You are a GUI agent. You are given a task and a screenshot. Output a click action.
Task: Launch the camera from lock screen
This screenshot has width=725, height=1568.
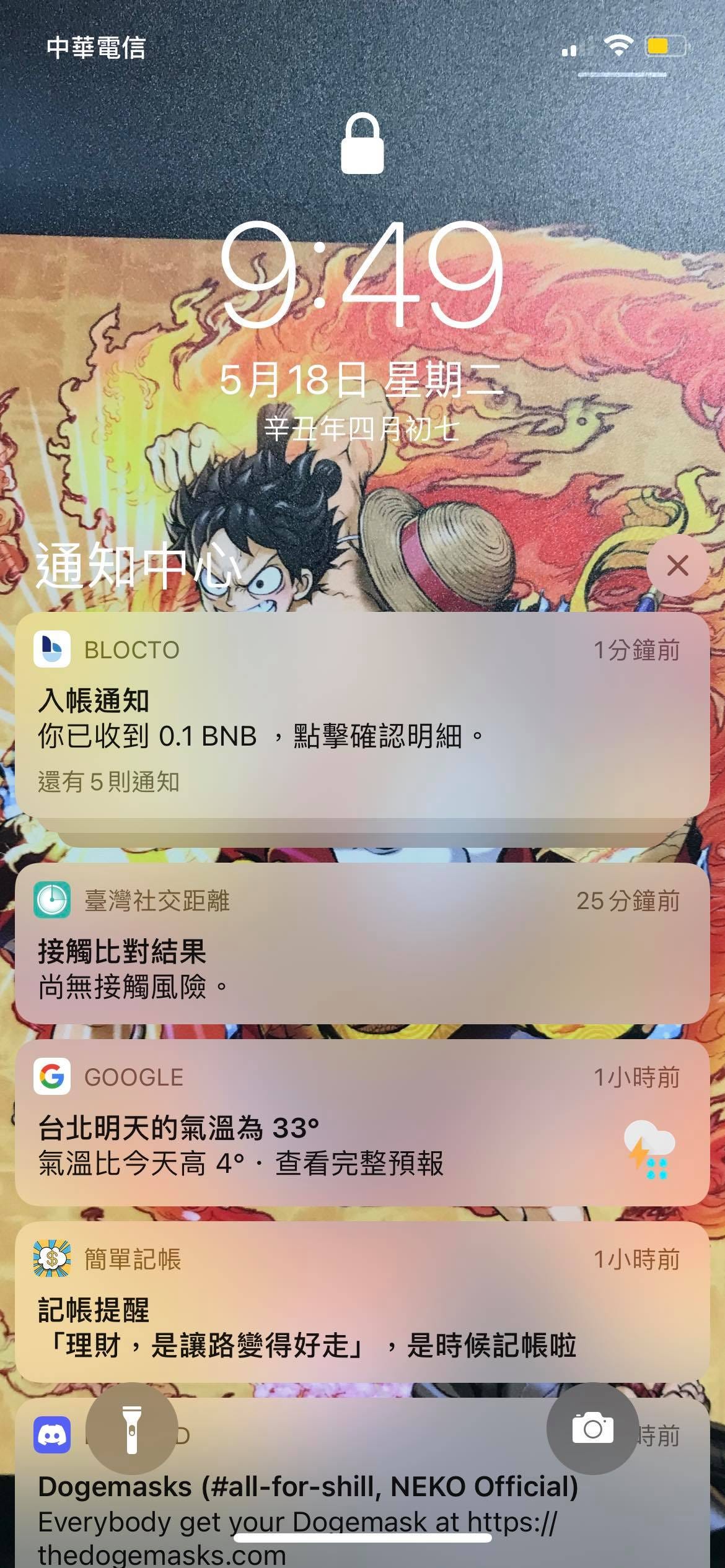click(x=592, y=1429)
